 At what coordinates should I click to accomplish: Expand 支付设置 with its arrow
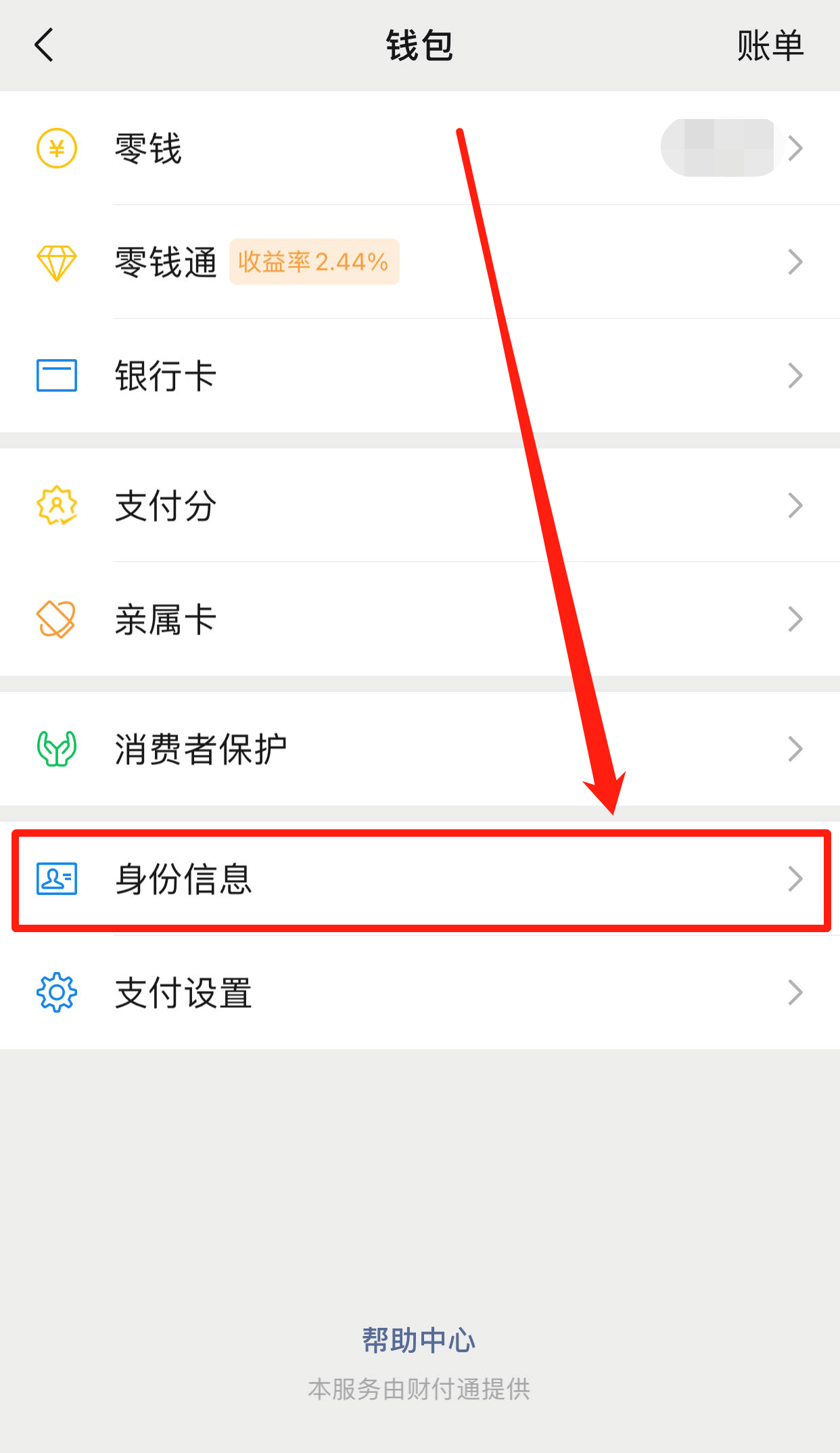(795, 993)
